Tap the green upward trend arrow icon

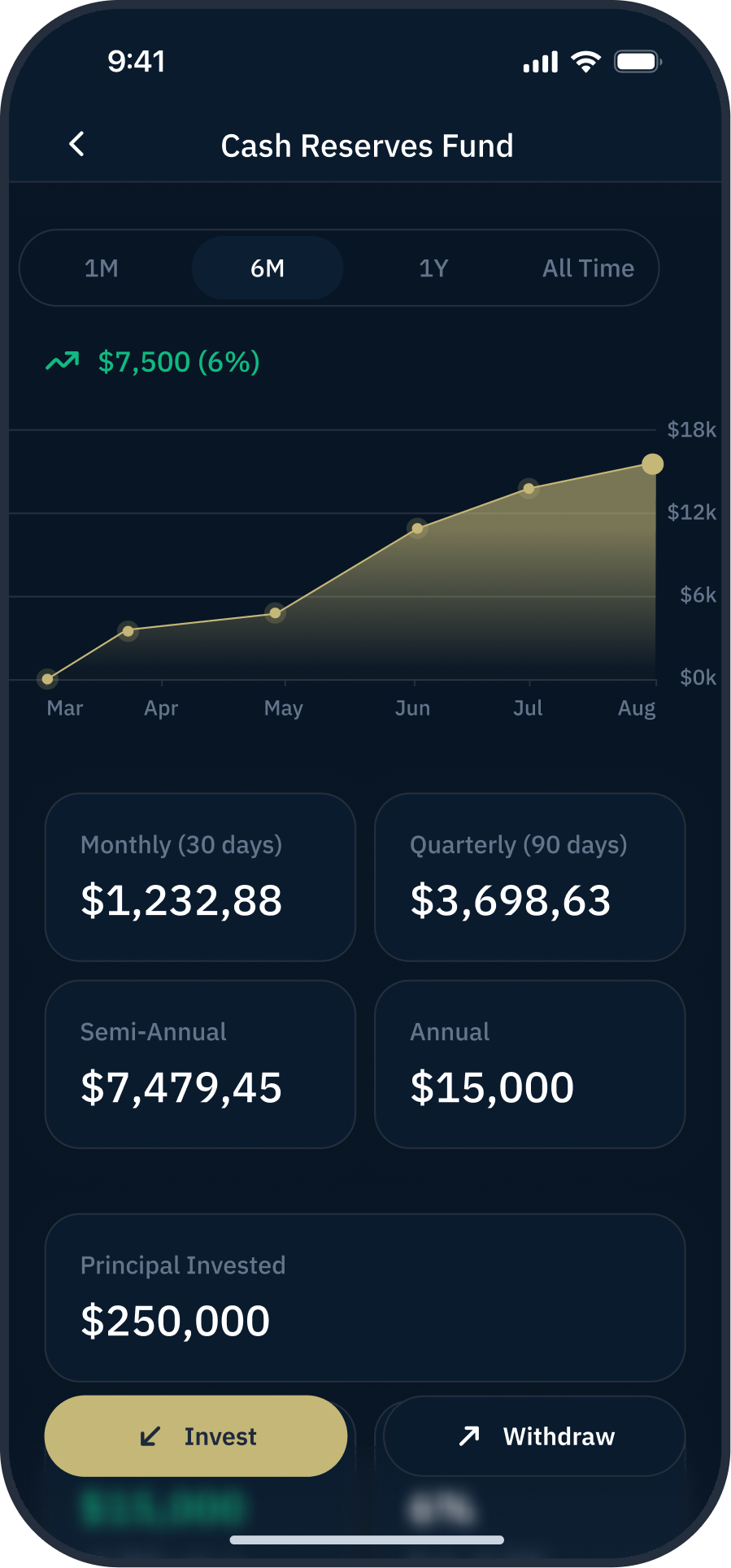[64, 361]
